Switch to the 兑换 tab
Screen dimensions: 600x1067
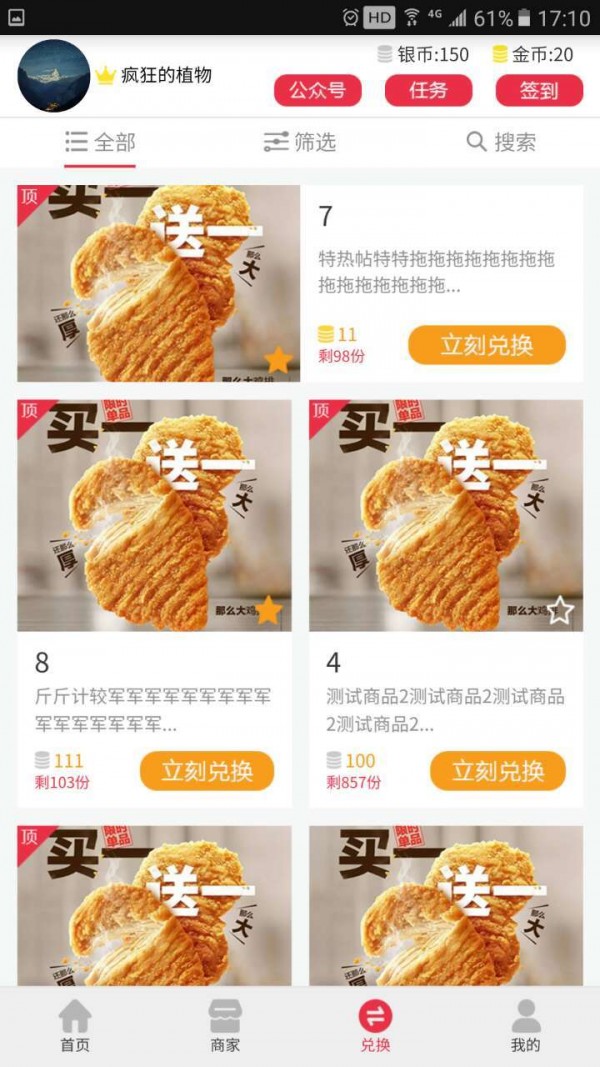[375, 1027]
